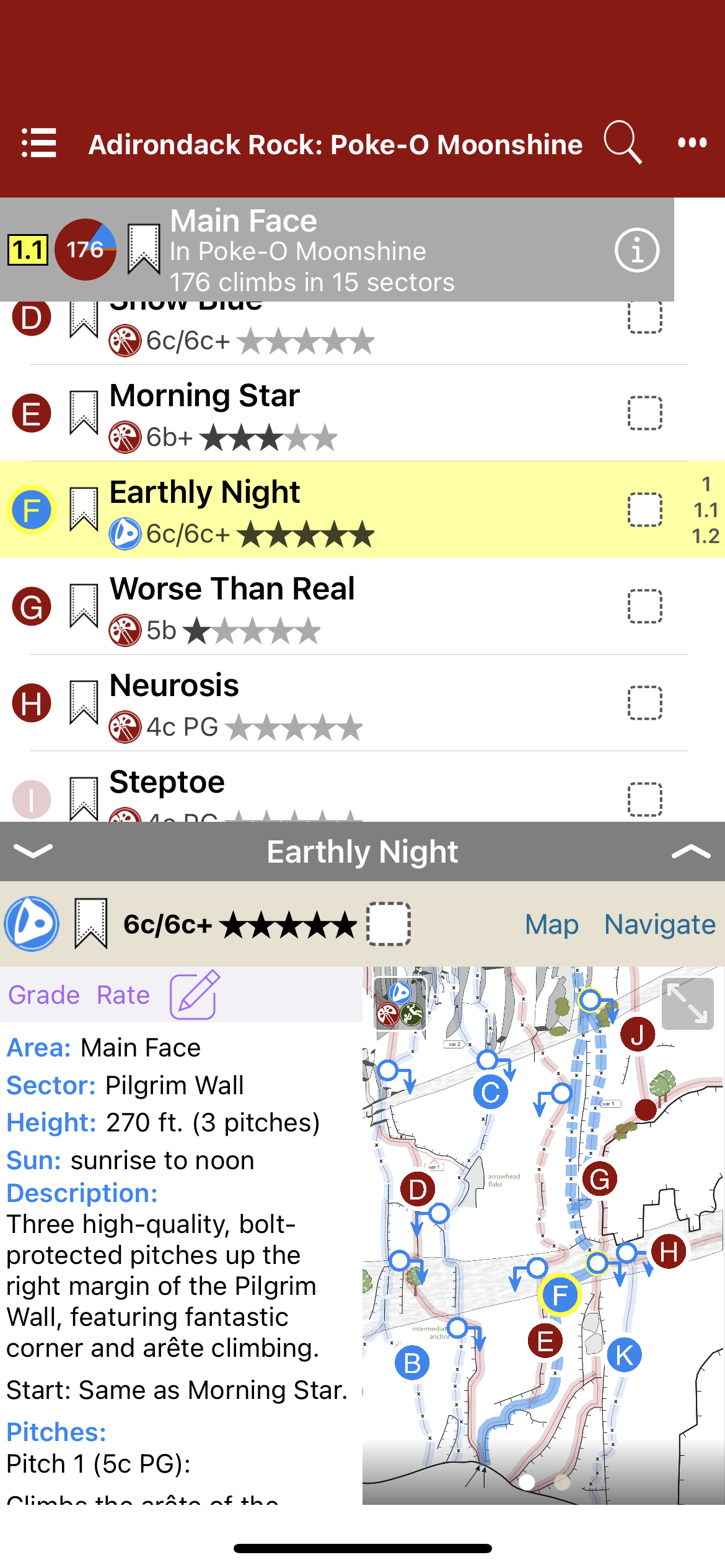Image resolution: width=725 pixels, height=1568 pixels.
Task: Enlarge the topo image to fullscreen
Action: pyautogui.click(x=688, y=1004)
